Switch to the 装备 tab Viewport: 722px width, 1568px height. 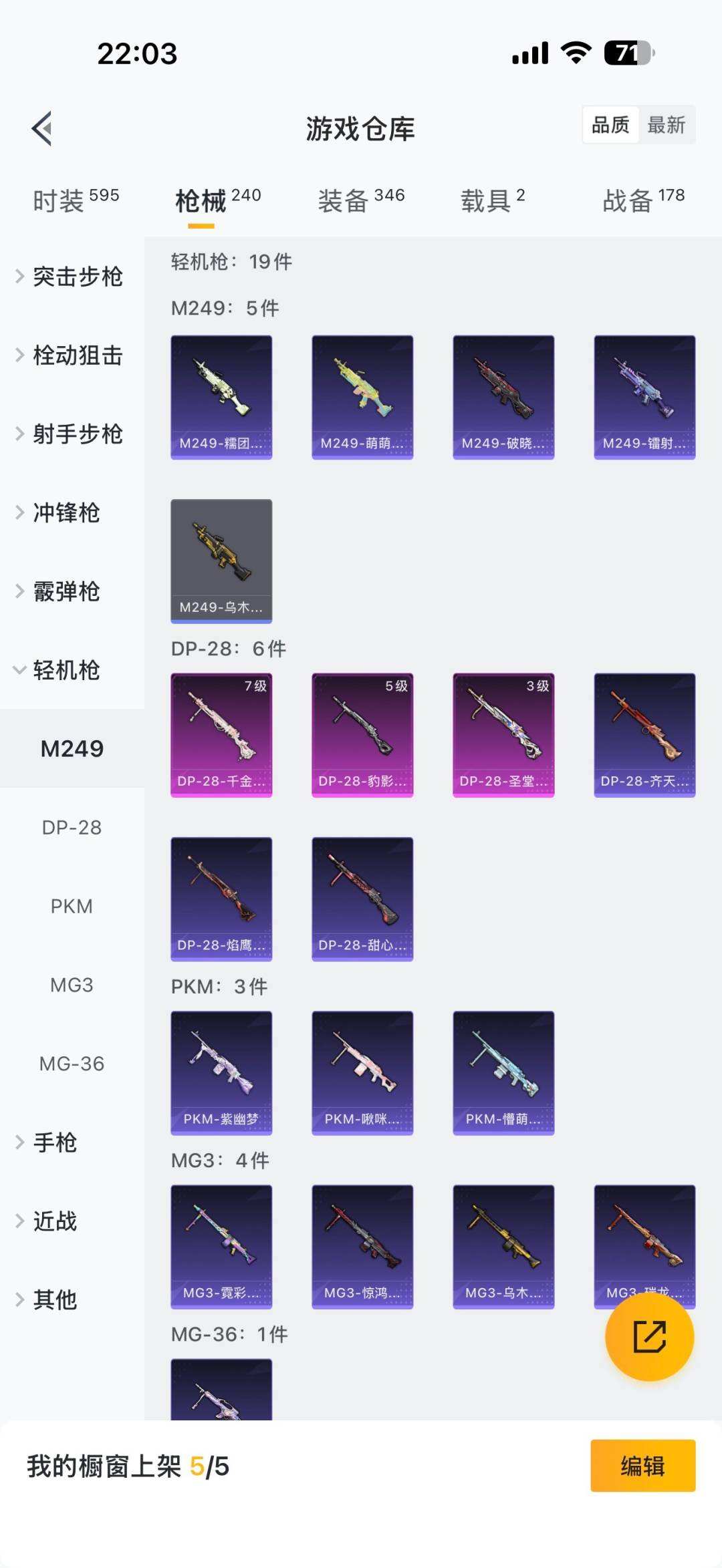361,200
